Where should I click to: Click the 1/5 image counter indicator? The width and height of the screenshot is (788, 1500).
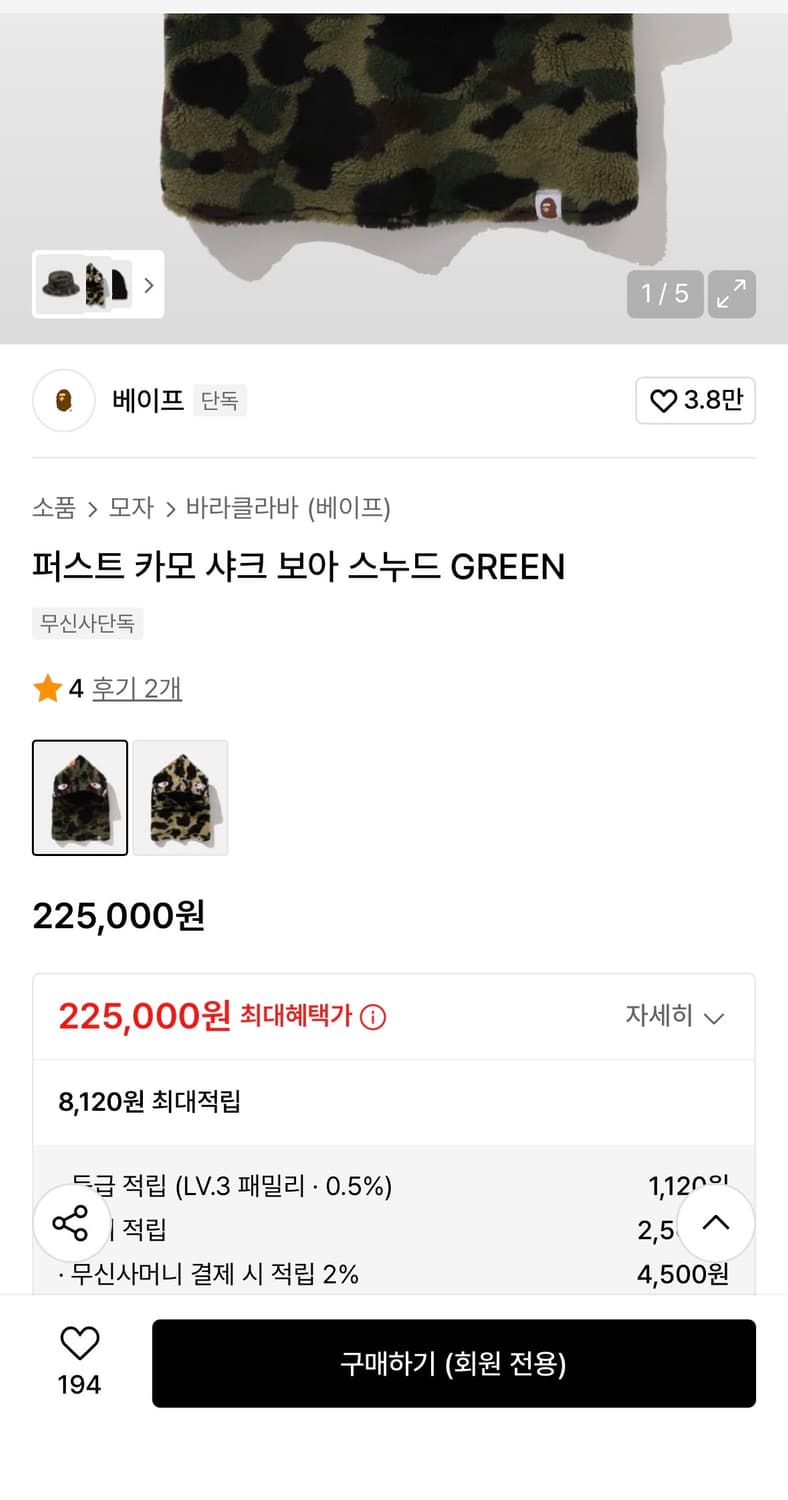664,294
